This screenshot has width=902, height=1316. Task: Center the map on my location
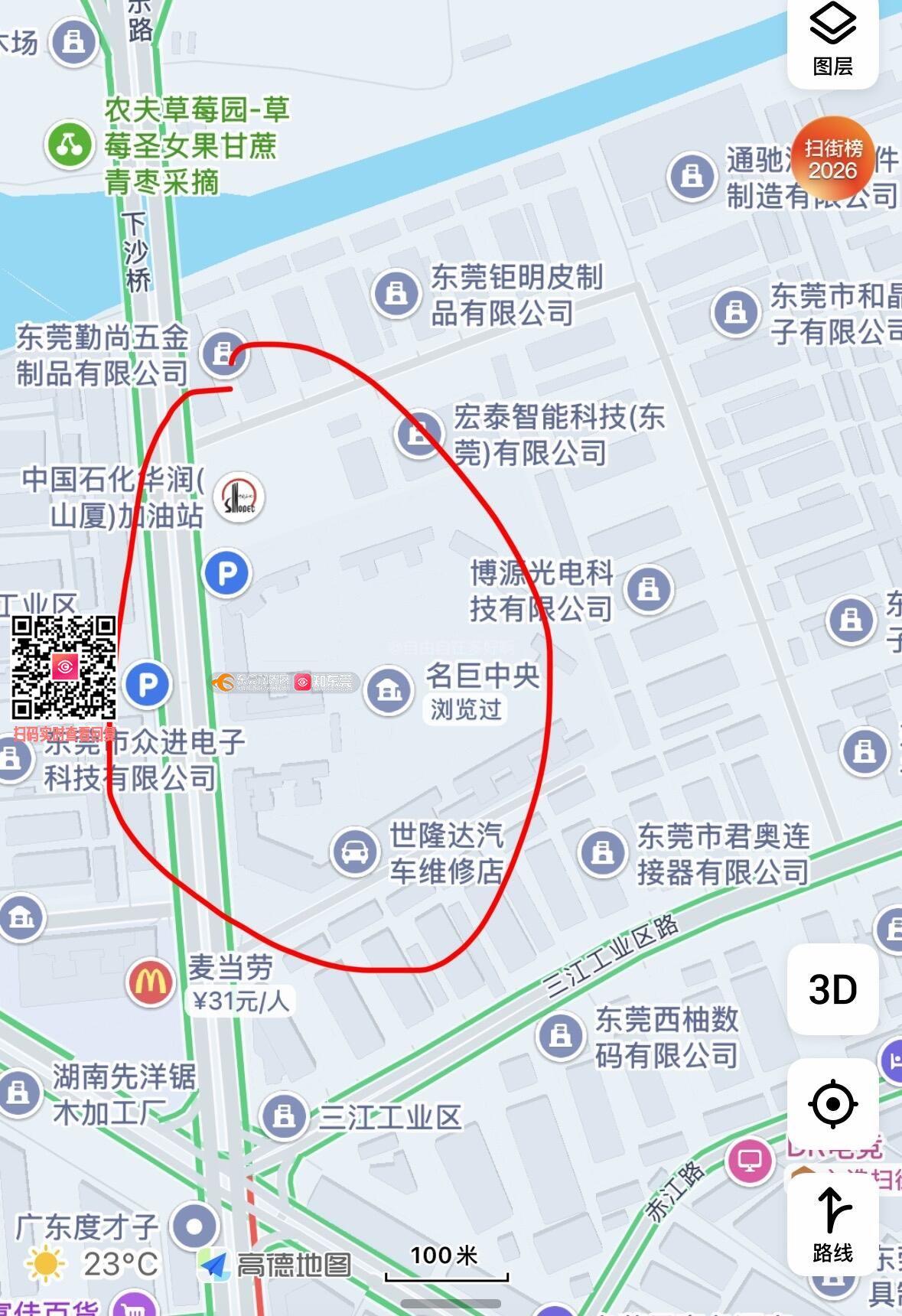click(832, 1103)
